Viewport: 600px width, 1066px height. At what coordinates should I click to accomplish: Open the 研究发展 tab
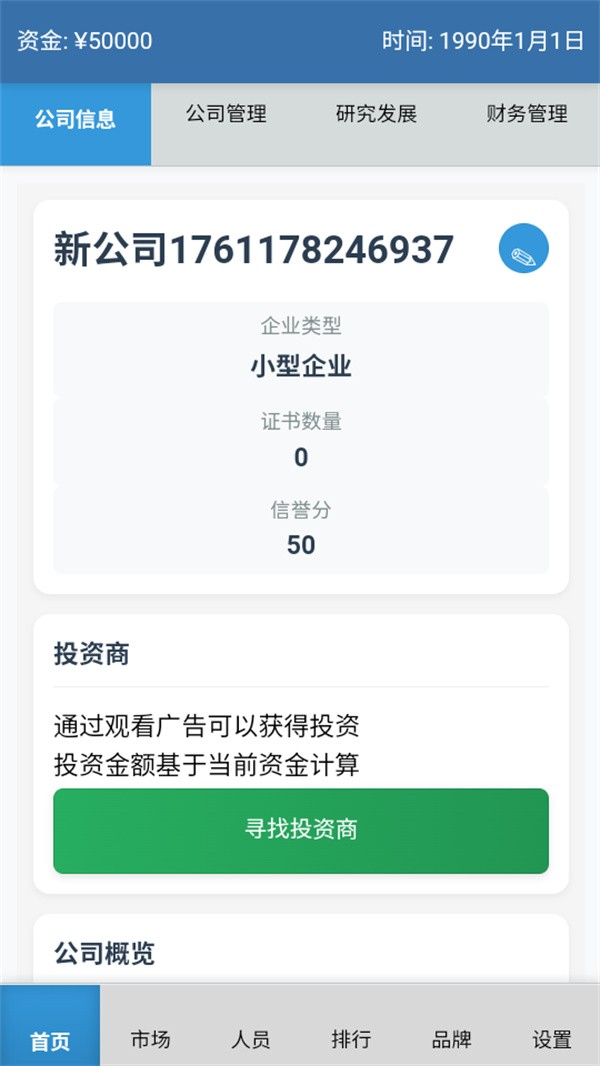[x=376, y=115]
